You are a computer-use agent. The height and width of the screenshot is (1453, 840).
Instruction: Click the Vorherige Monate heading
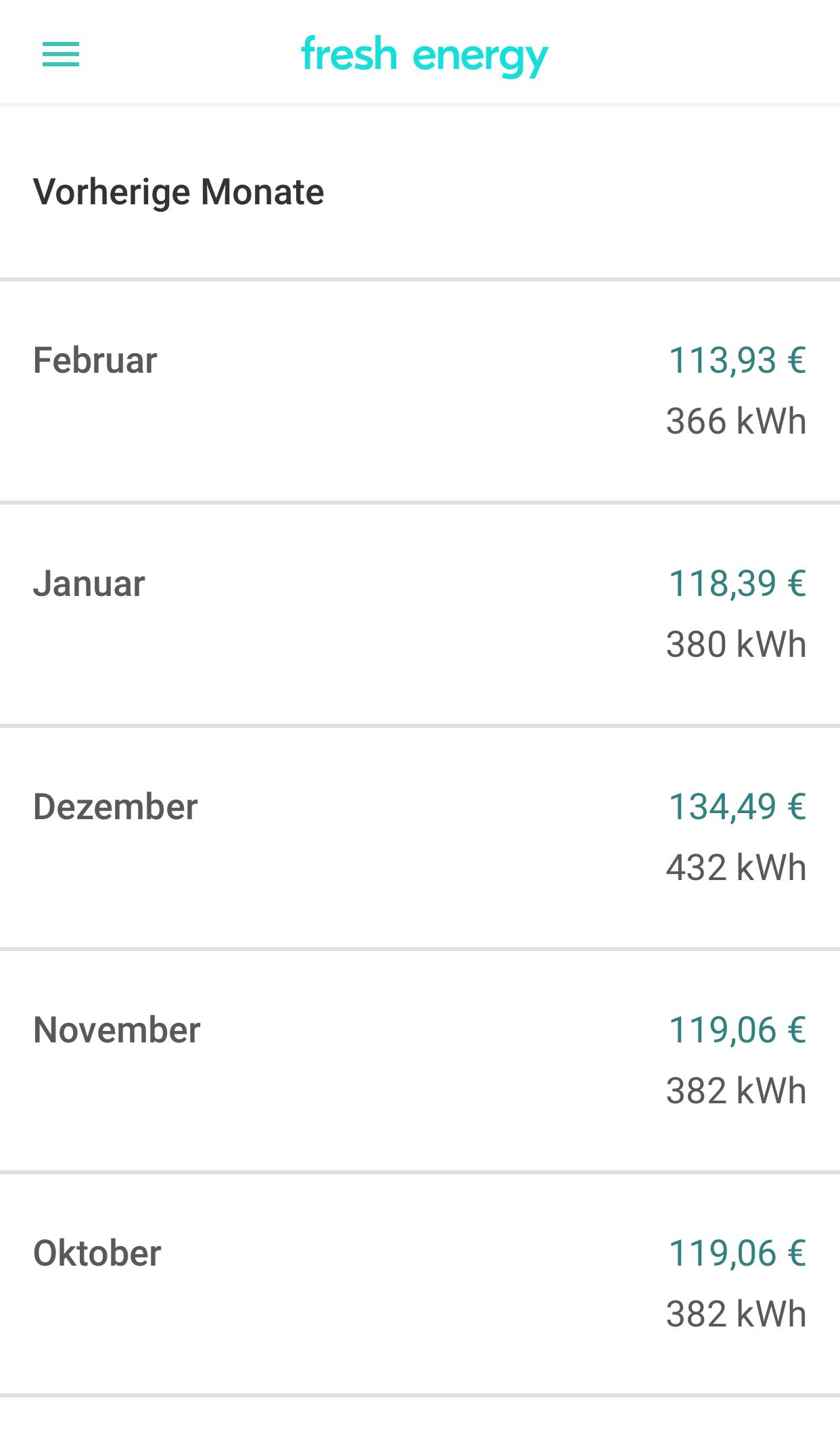pyautogui.click(x=179, y=192)
